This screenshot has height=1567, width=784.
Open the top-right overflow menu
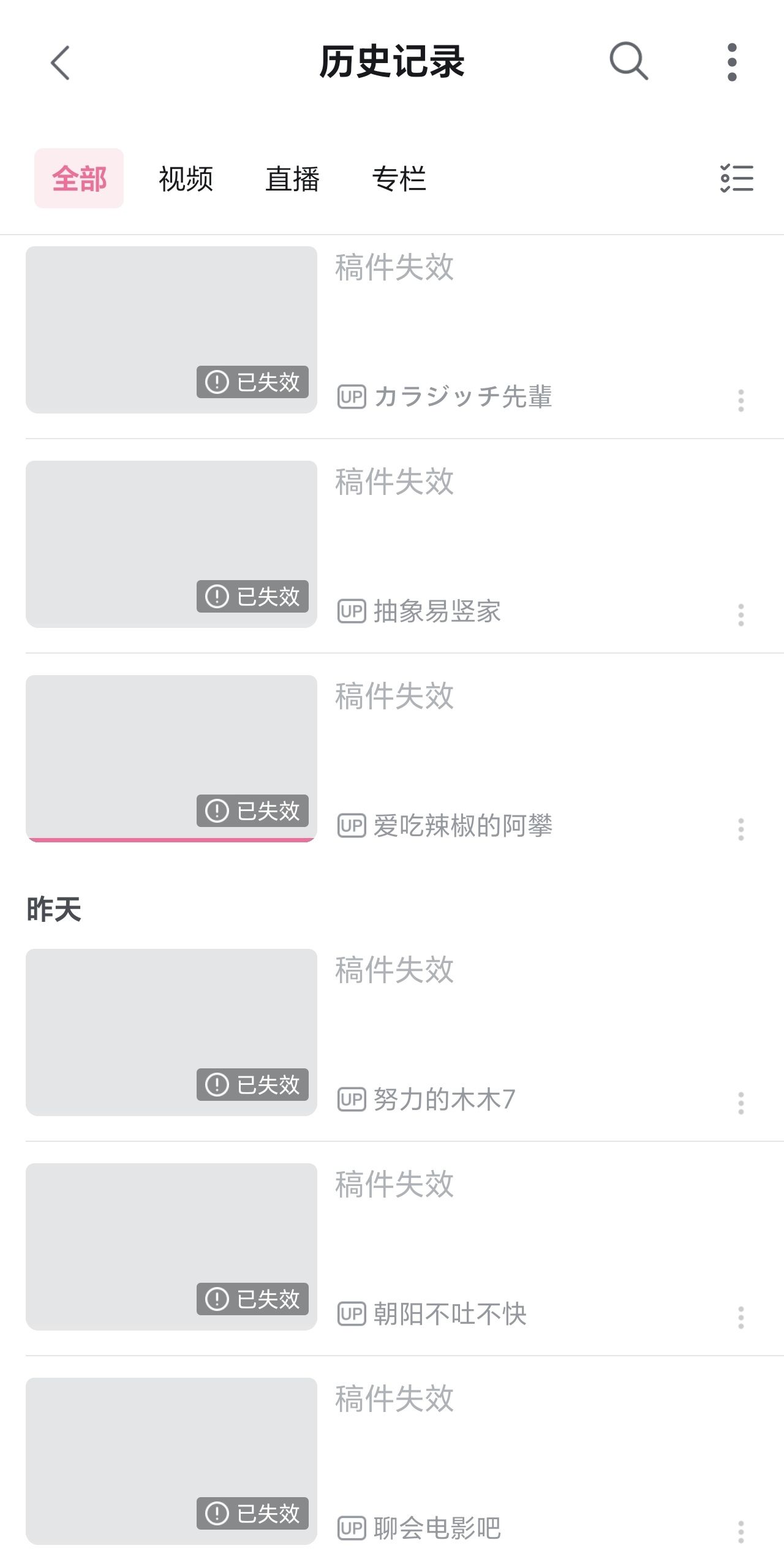point(731,62)
